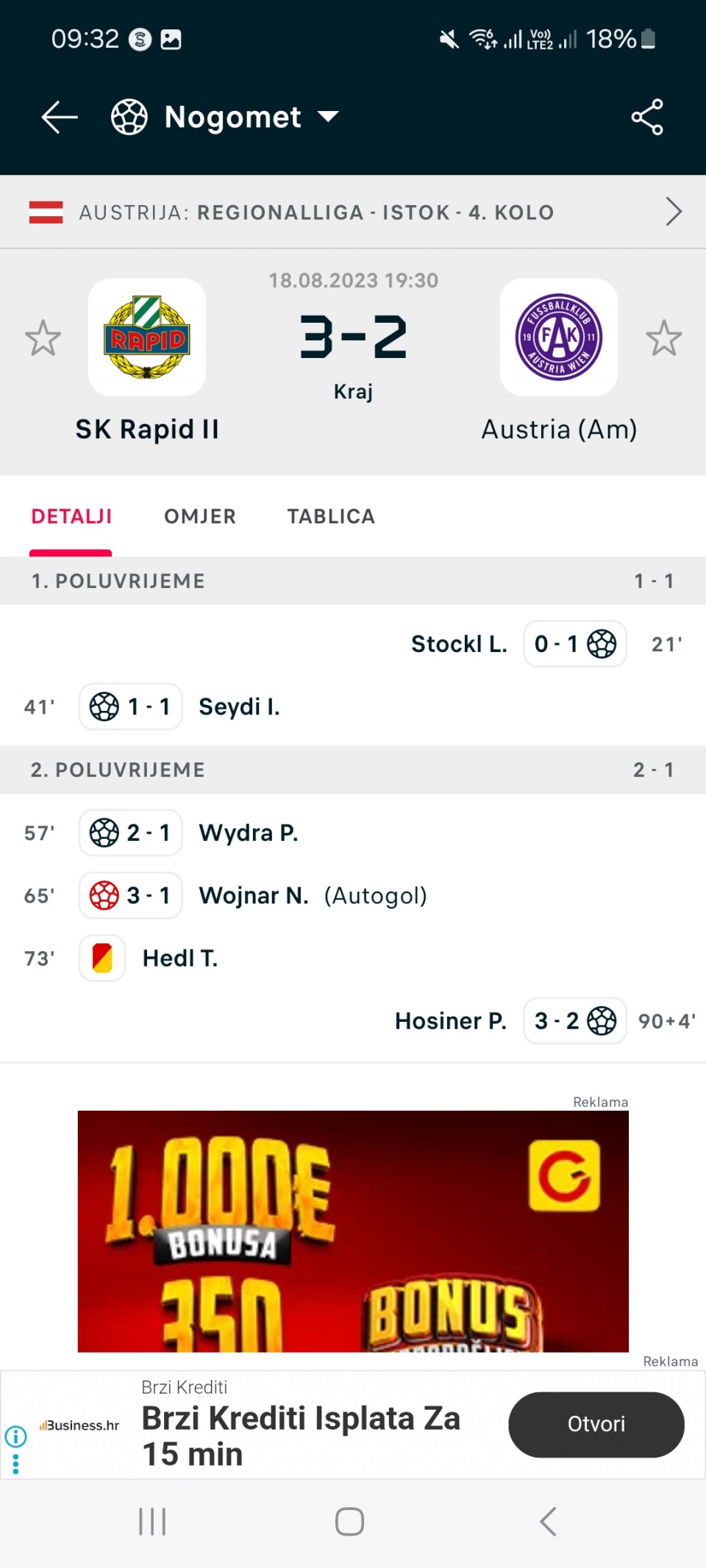706x1568 pixels.
Task: Open SK Rapid II team logo
Action: coord(147,337)
